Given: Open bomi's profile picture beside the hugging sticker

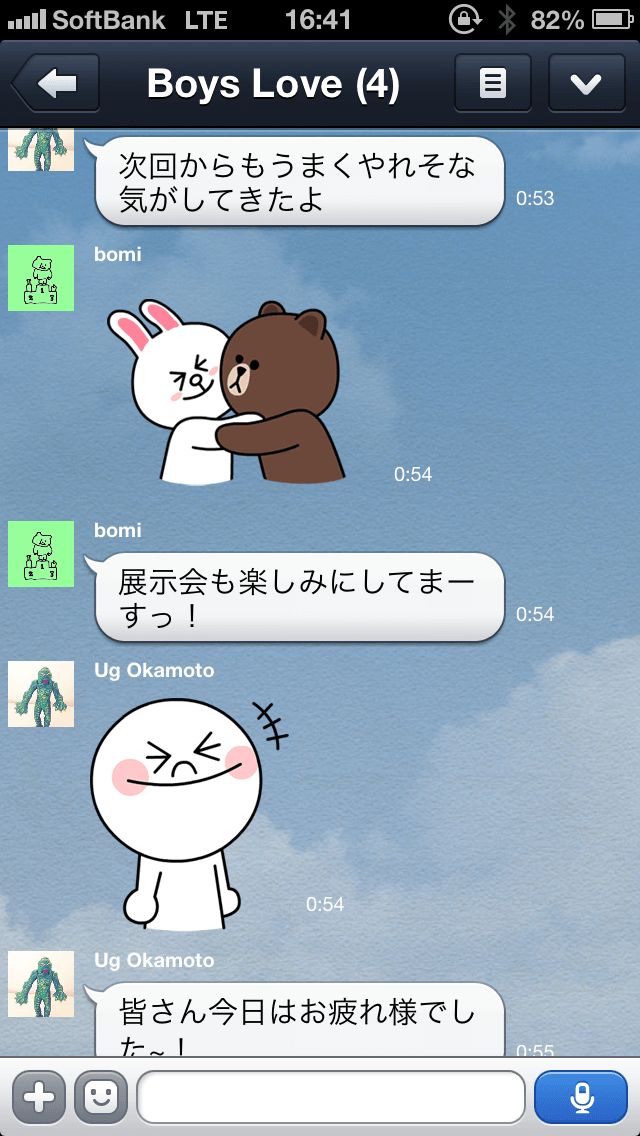Looking at the screenshot, I should point(41,278).
